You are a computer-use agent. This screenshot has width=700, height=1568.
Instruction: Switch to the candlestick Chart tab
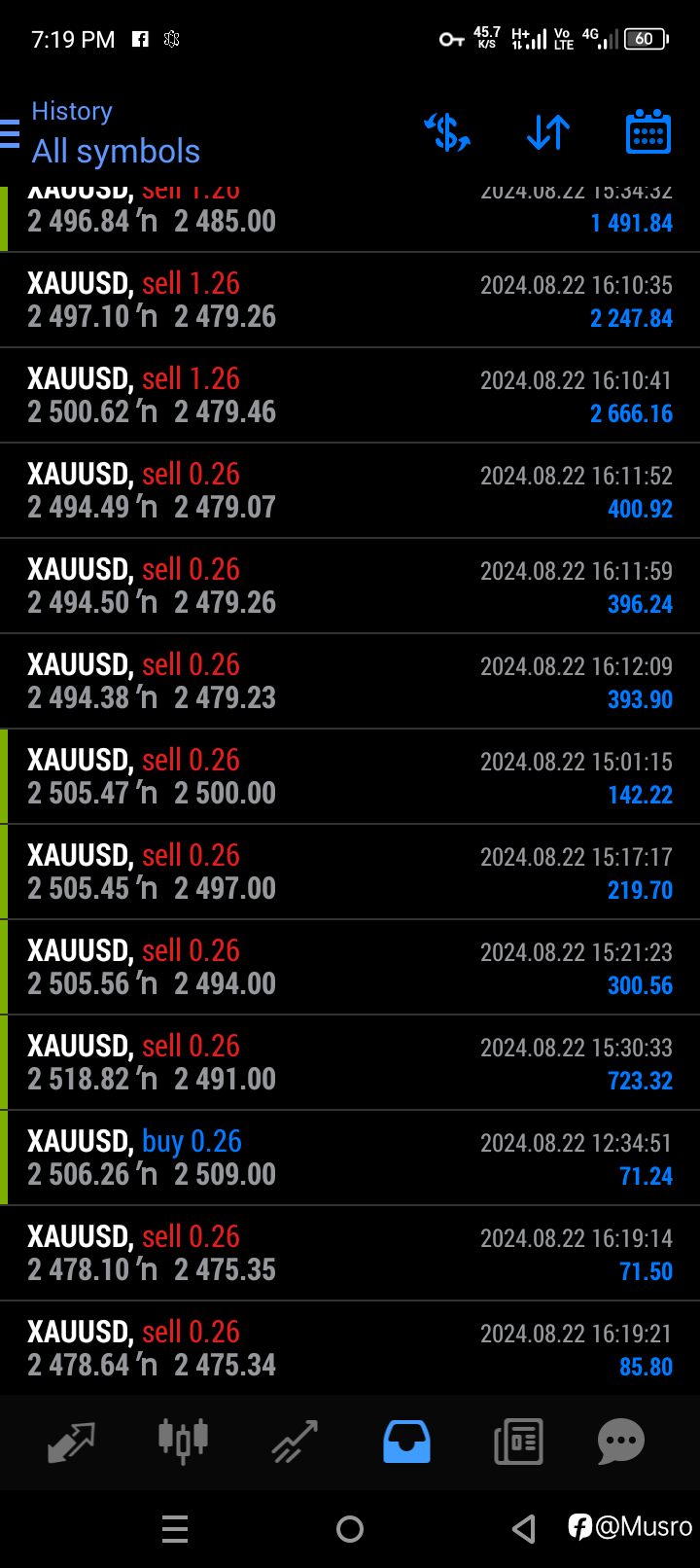pyautogui.click(x=183, y=1441)
